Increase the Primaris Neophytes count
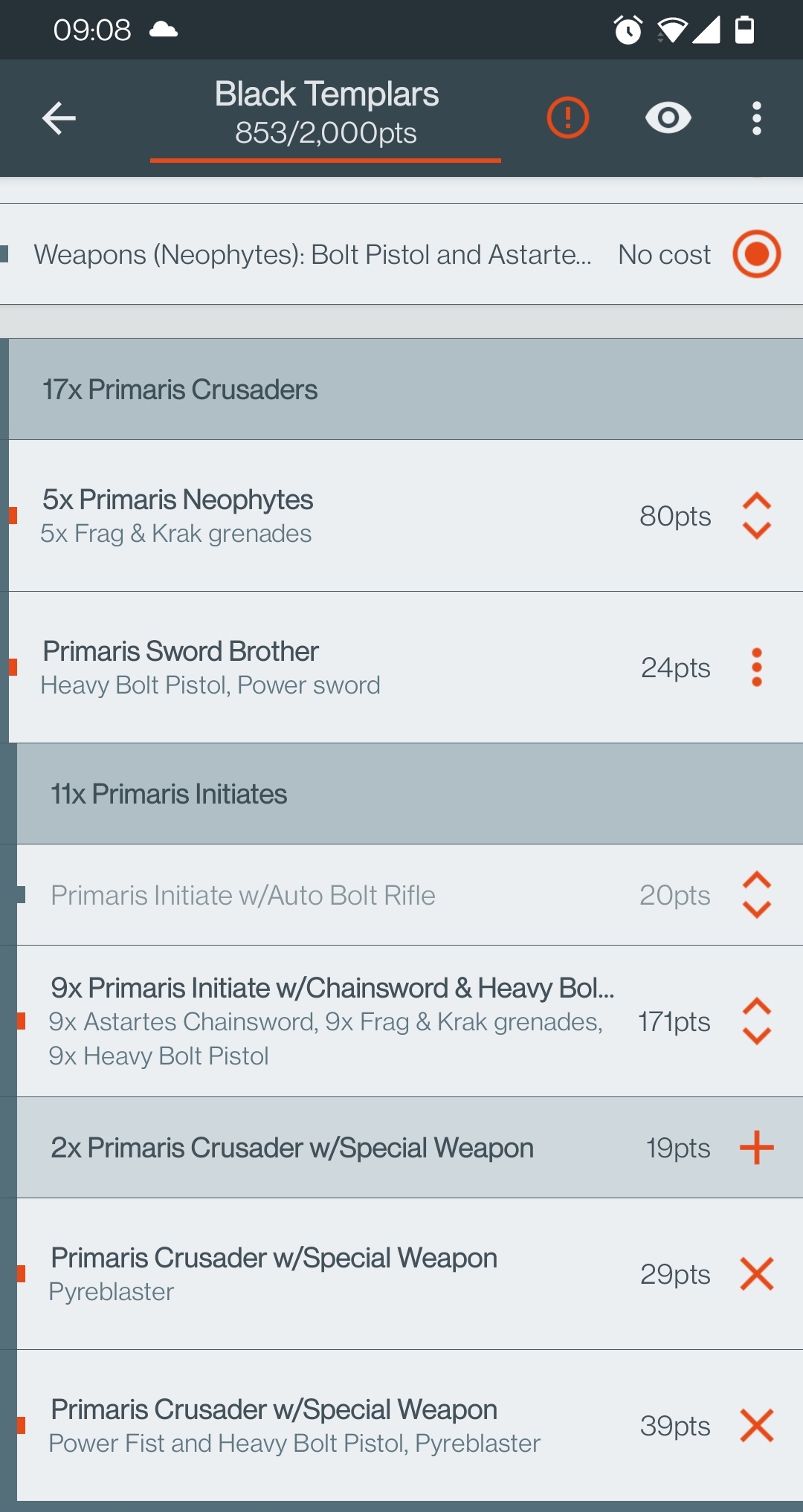The width and height of the screenshot is (803, 1512). (756, 501)
